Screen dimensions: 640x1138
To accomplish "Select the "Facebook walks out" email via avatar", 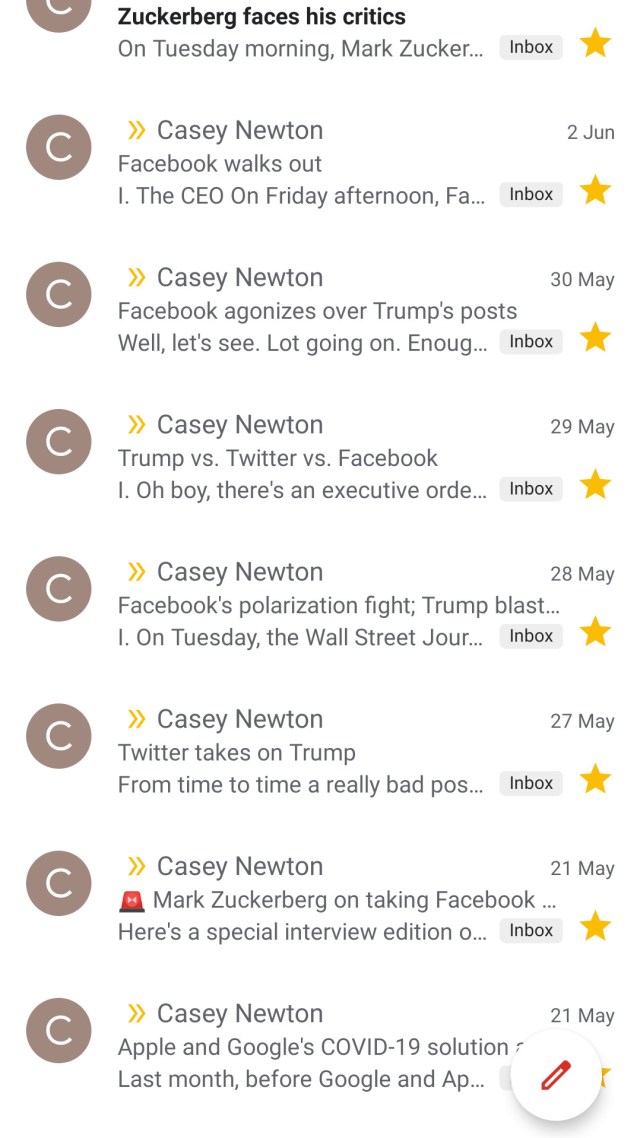I will pos(59,147).
